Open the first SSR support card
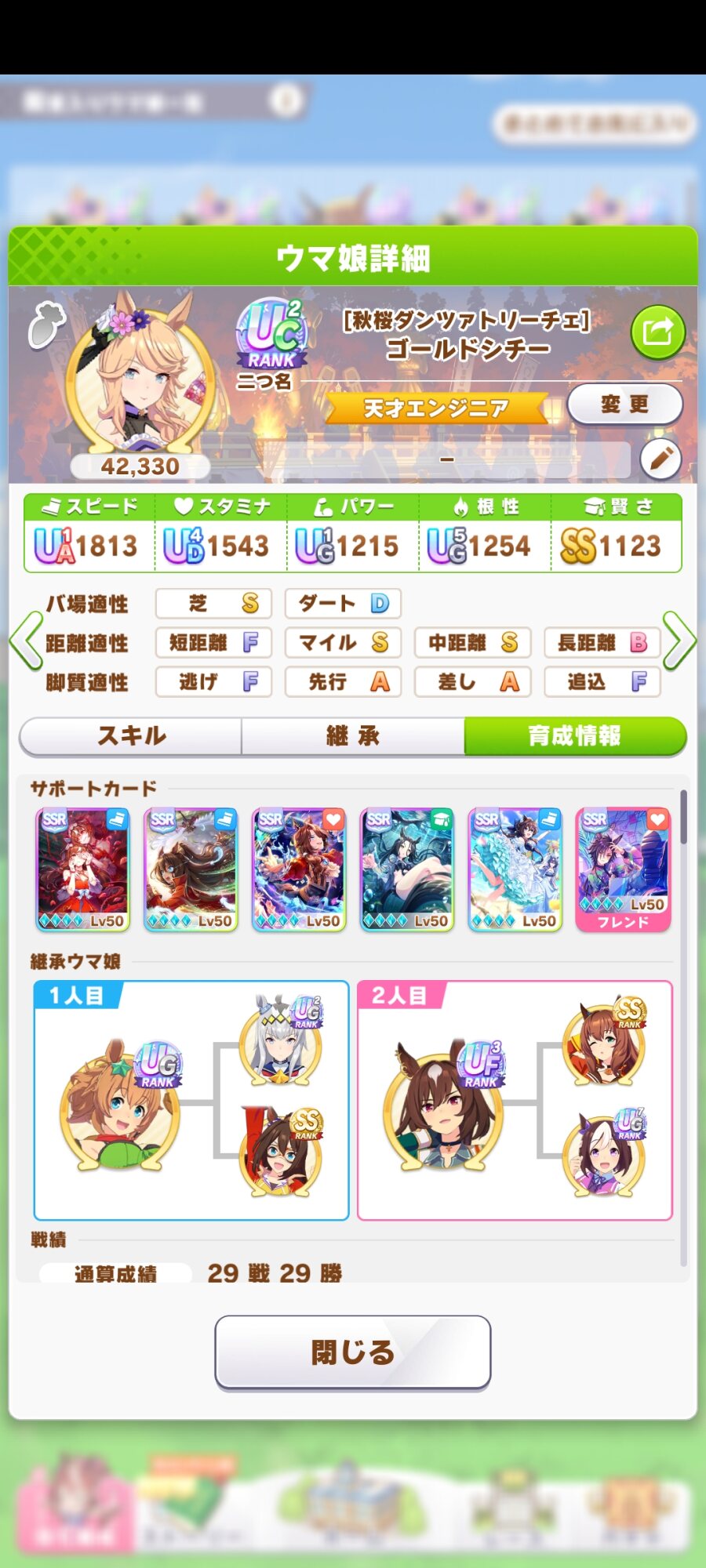706x1568 pixels. click(x=82, y=869)
